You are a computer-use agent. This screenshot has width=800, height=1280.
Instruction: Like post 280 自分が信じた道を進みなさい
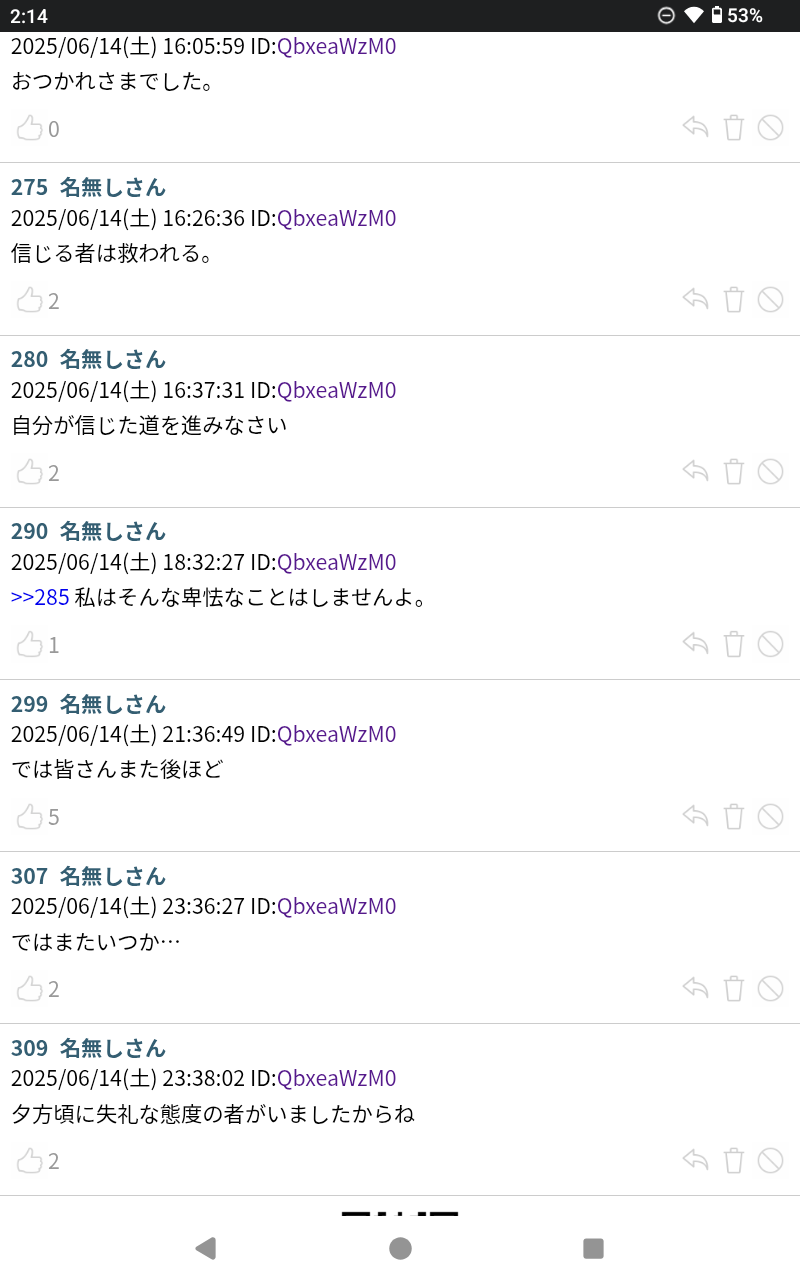(x=30, y=472)
